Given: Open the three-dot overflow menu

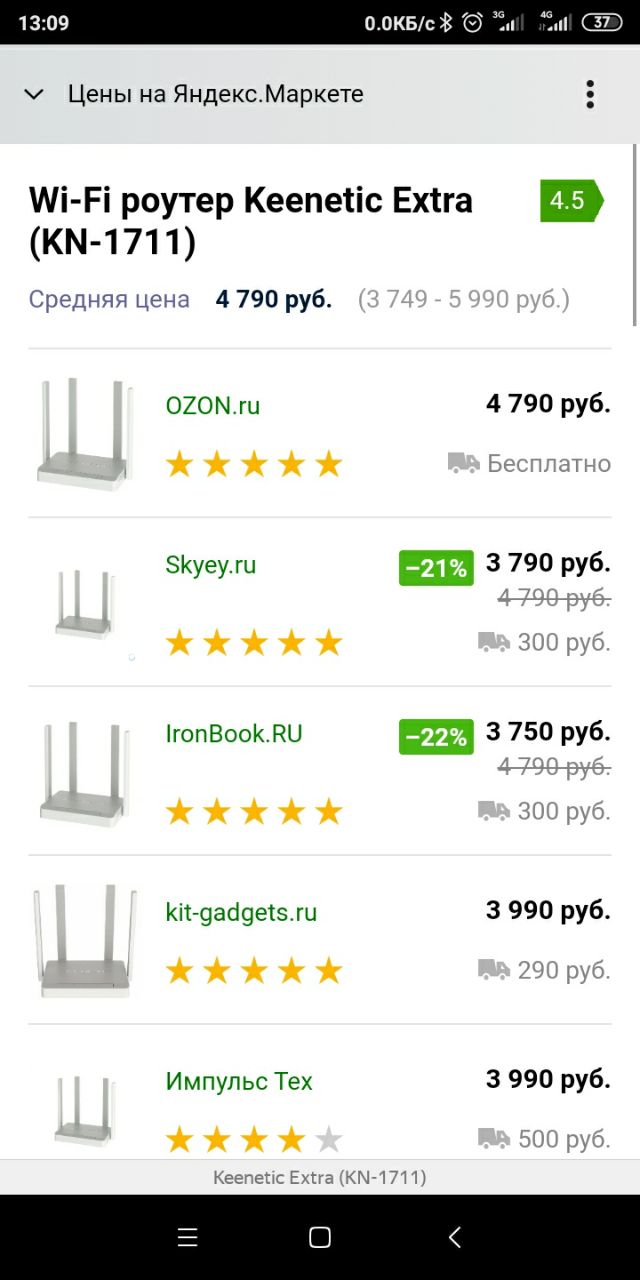Looking at the screenshot, I should point(590,94).
